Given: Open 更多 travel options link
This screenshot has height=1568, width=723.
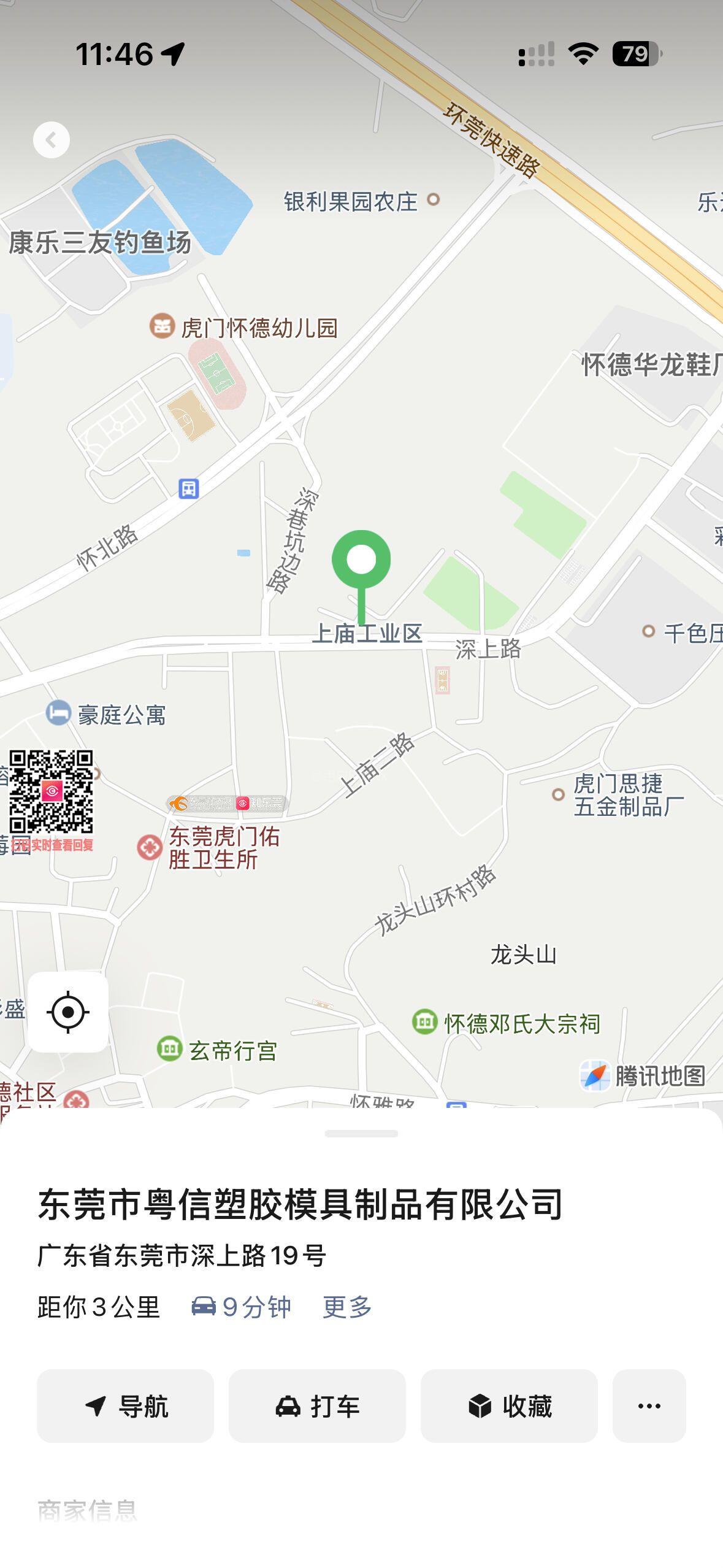Looking at the screenshot, I should coord(347,1307).
